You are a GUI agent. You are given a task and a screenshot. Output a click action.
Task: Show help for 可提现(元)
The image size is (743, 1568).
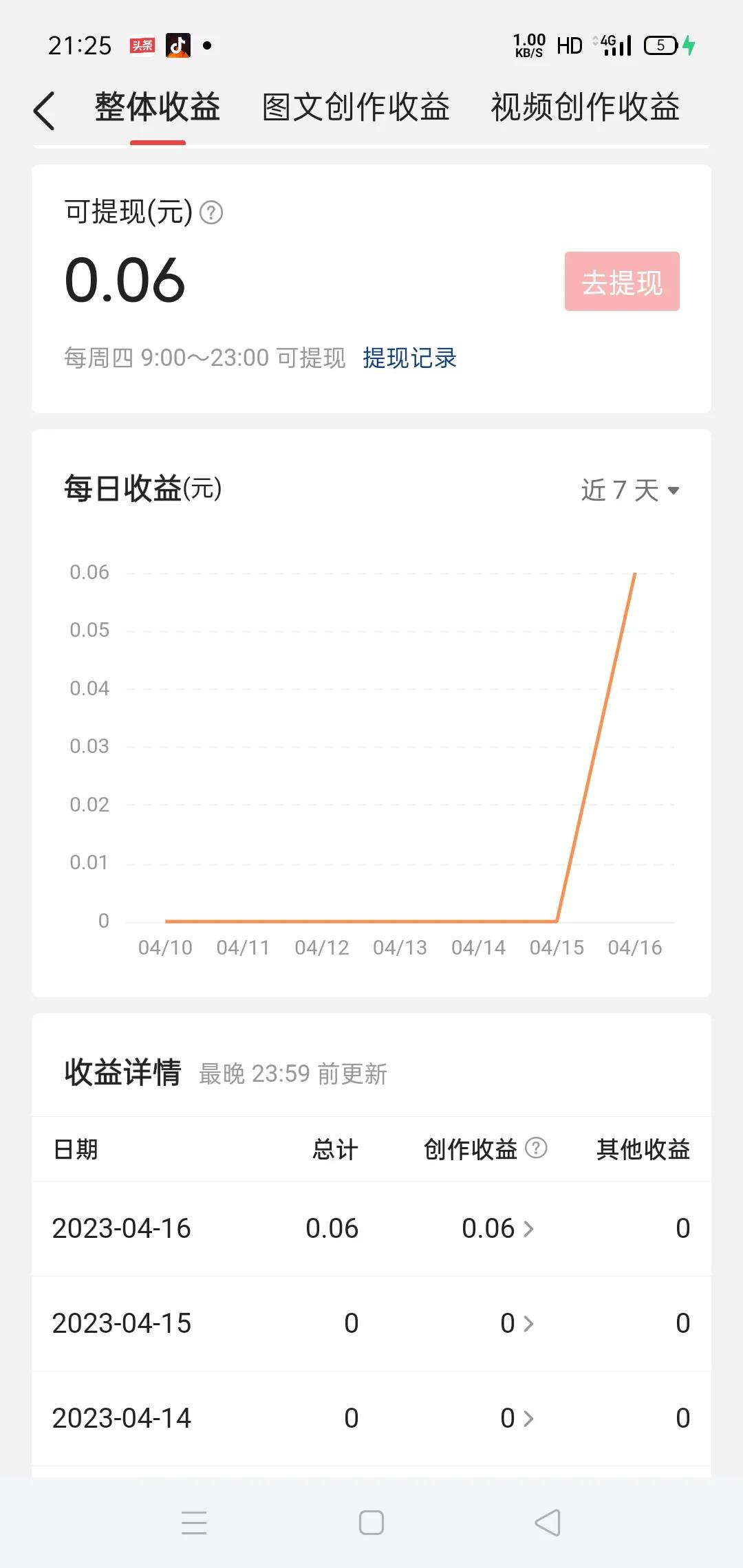(211, 213)
